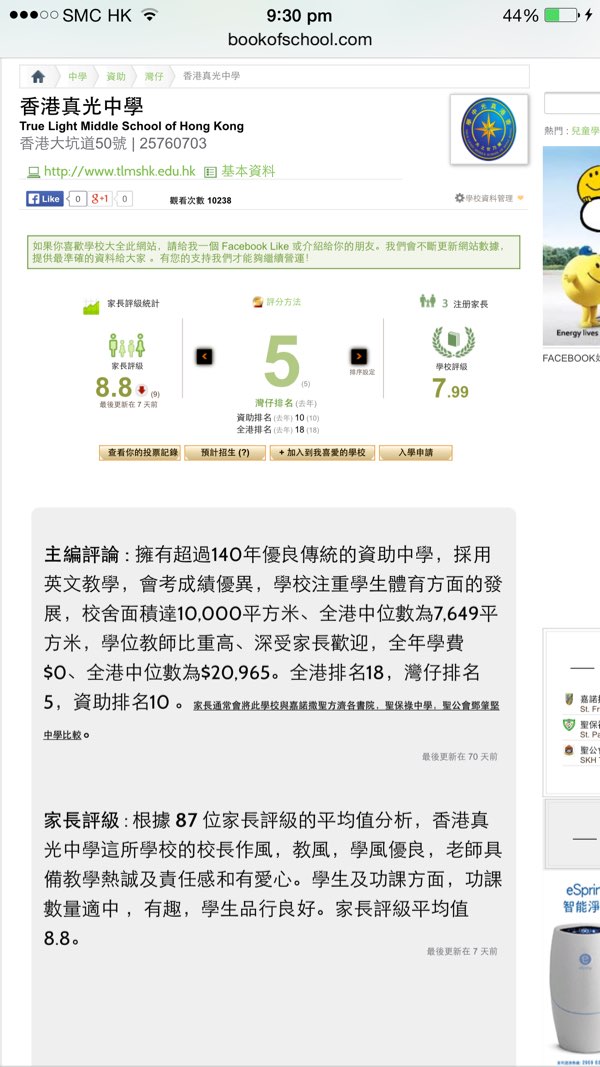Open the 灣仔 breadcrumb

[x=153, y=77]
